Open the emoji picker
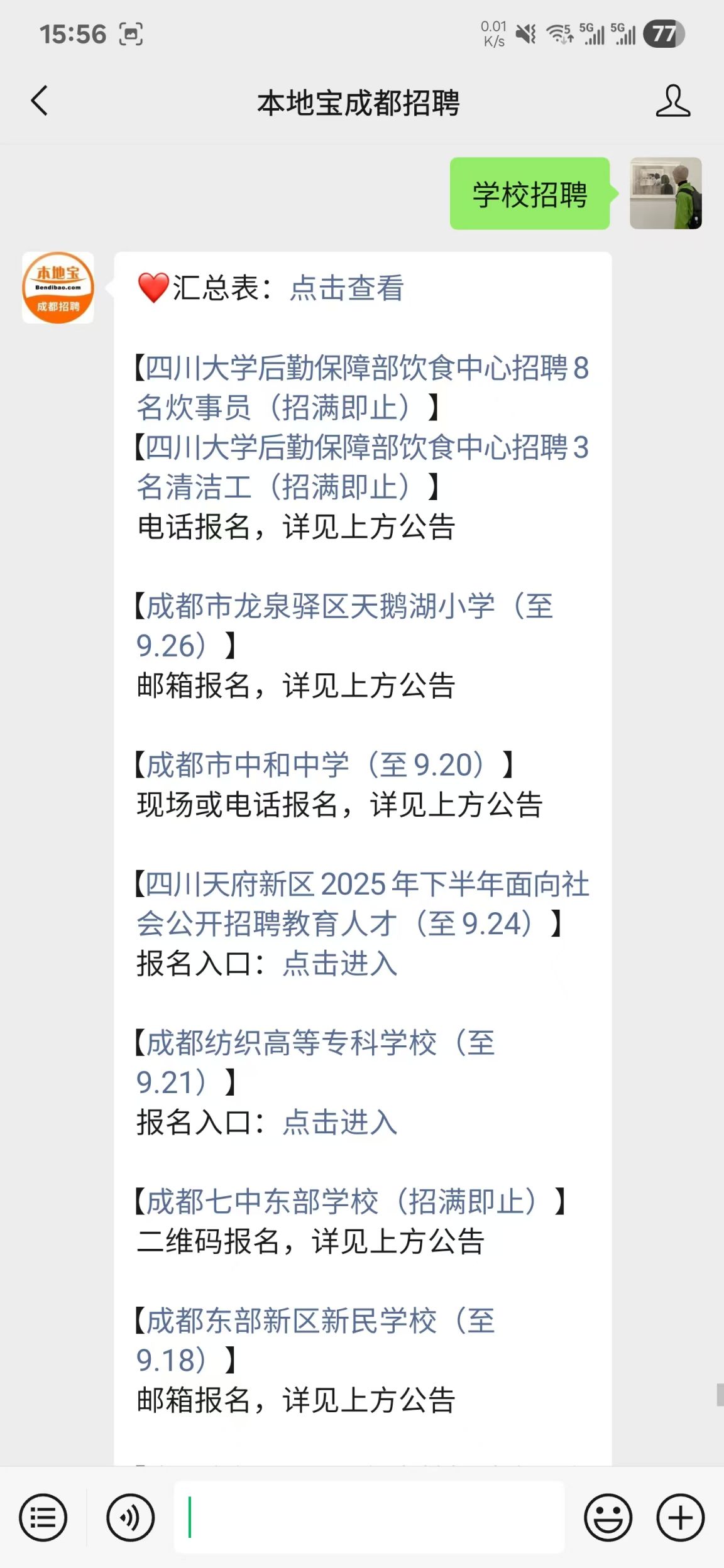The width and height of the screenshot is (724, 1568). (608, 1518)
